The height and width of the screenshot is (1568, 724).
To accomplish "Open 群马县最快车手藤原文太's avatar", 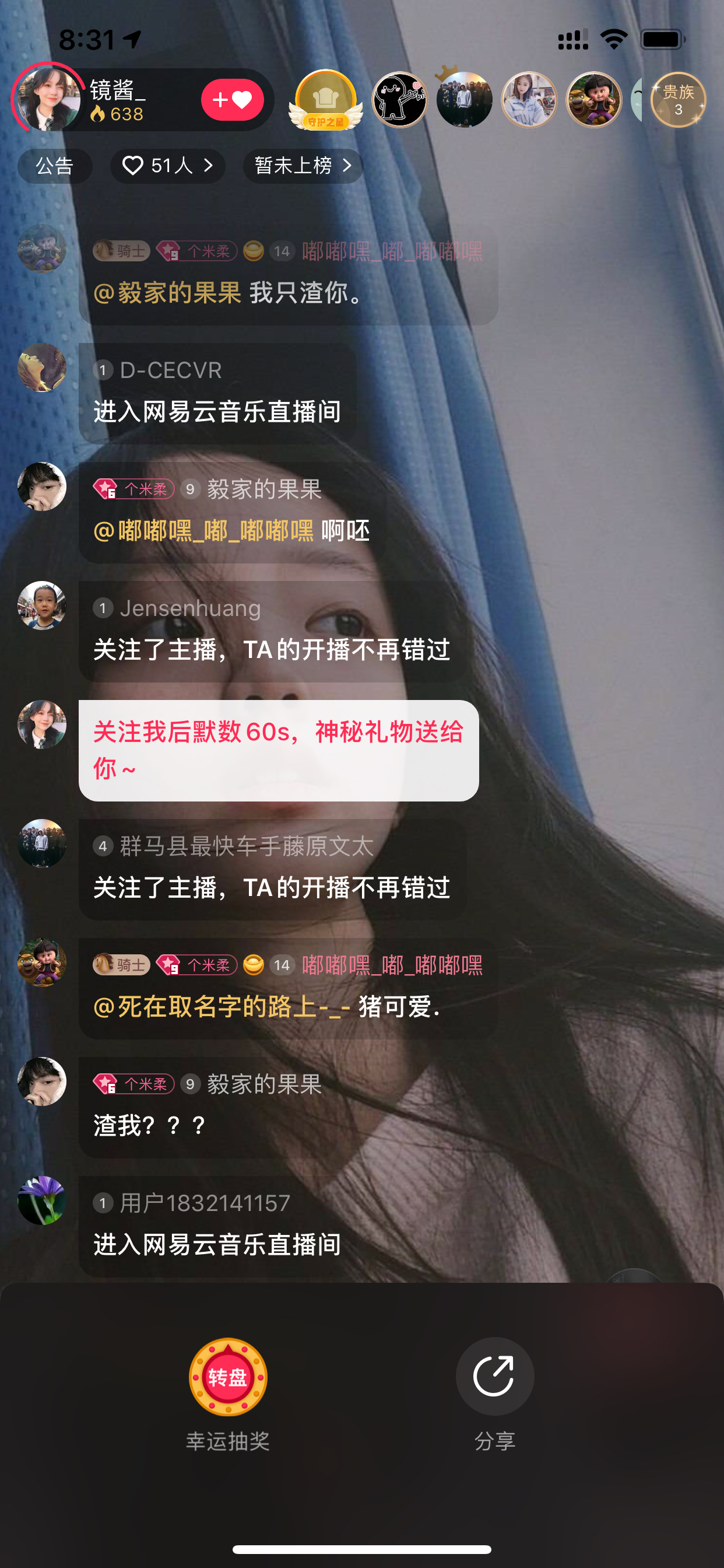I will point(42,843).
